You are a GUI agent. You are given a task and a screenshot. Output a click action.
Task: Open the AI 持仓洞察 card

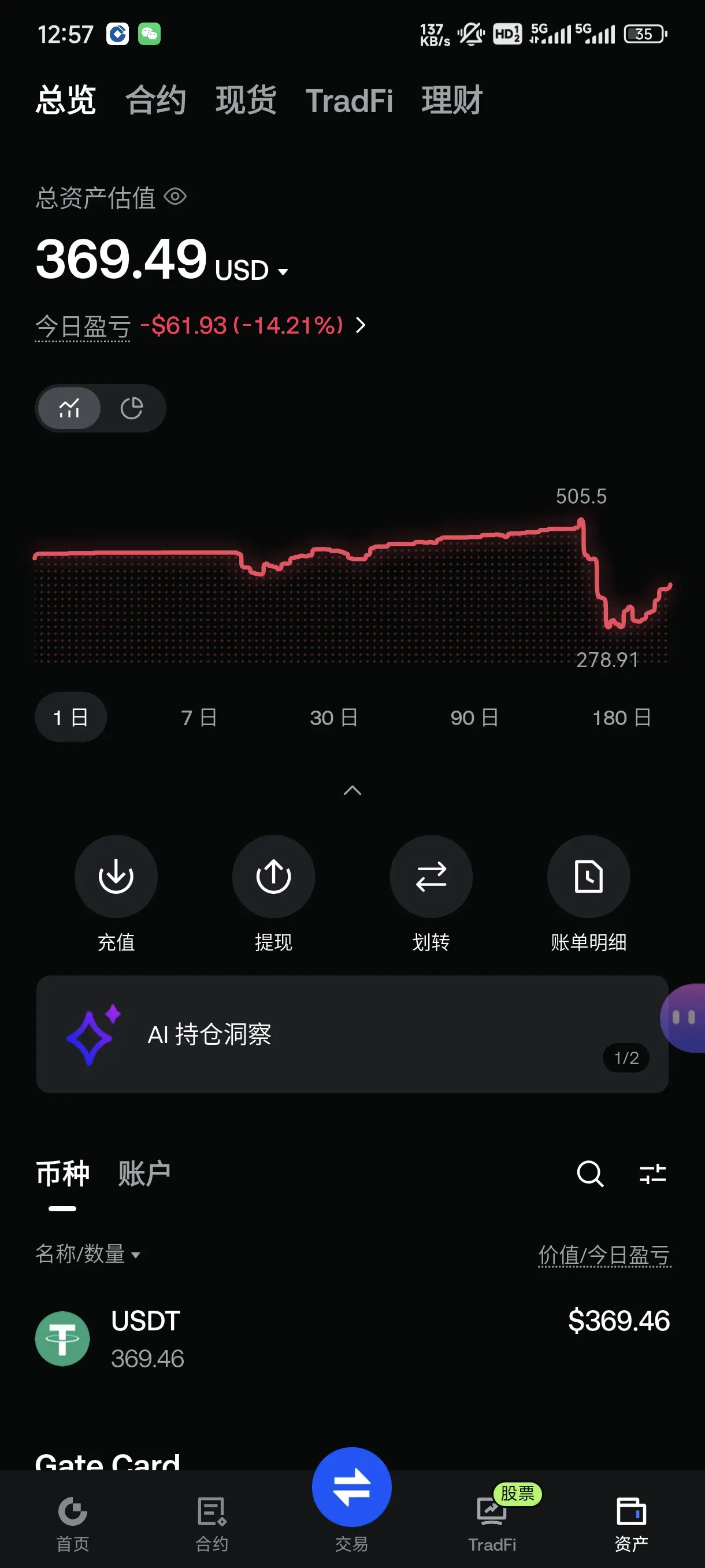(x=352, y=1034)
